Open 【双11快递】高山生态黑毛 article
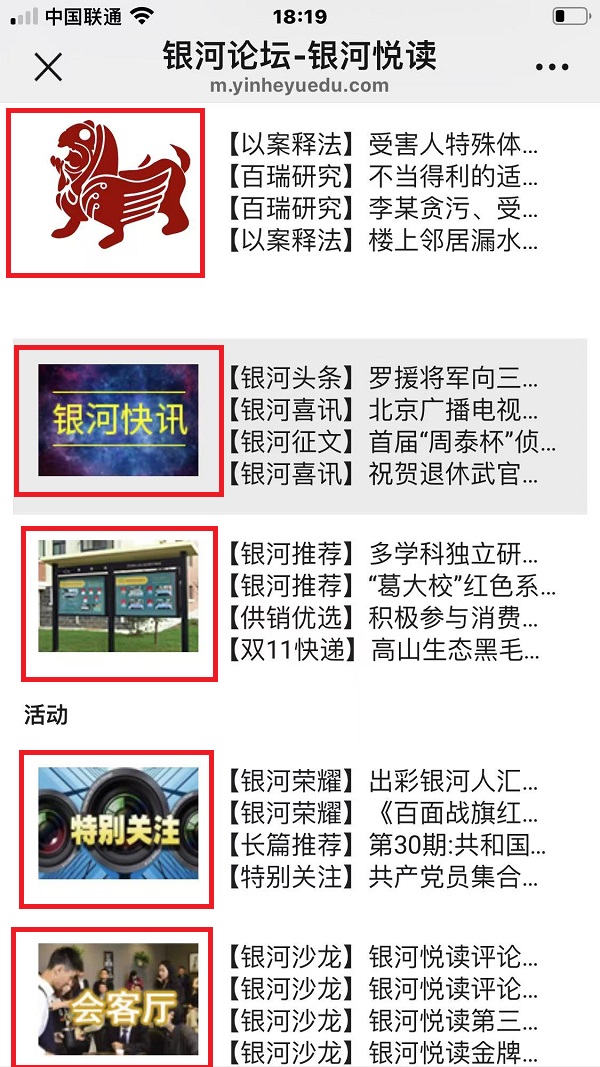Image resolution: width=600 pixels, height=1067 pixels. (382, 649)
